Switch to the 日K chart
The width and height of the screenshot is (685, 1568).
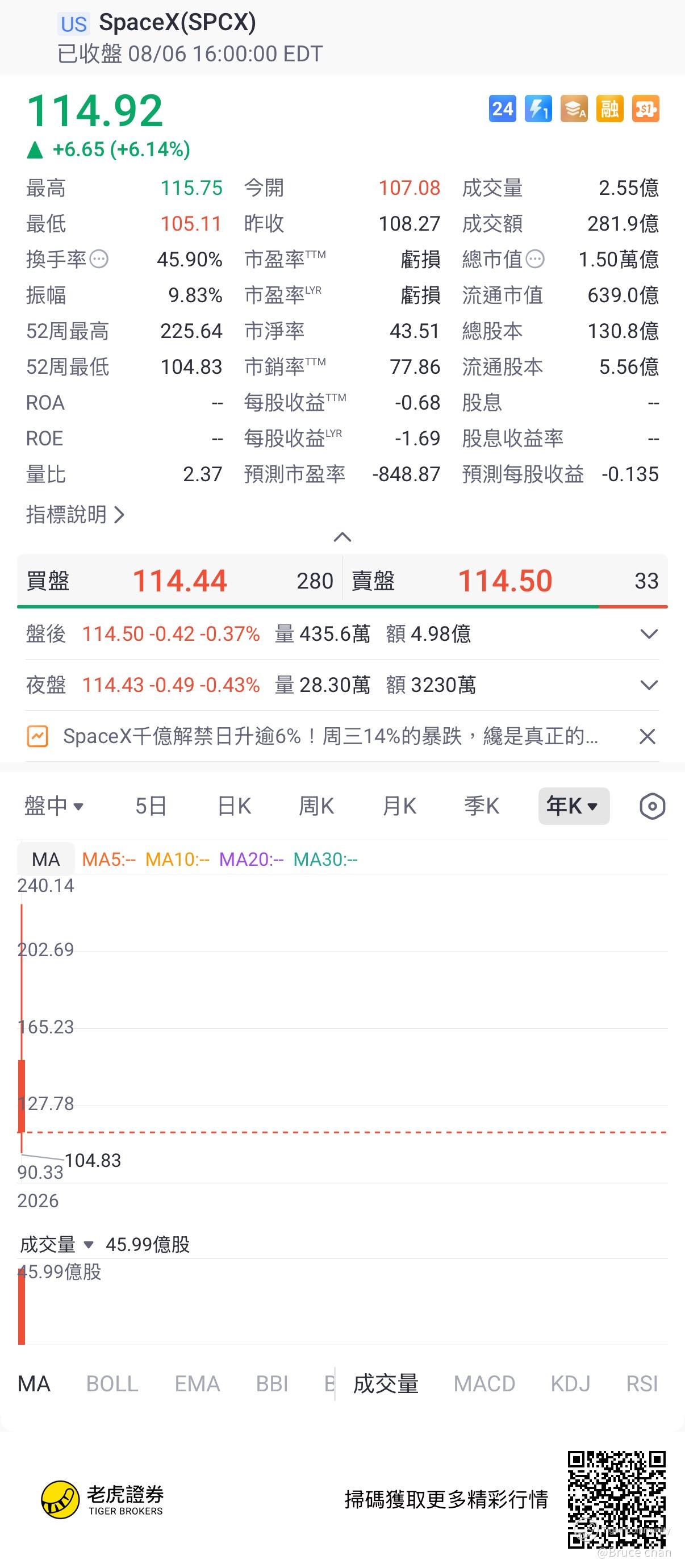tap(234, 806)
